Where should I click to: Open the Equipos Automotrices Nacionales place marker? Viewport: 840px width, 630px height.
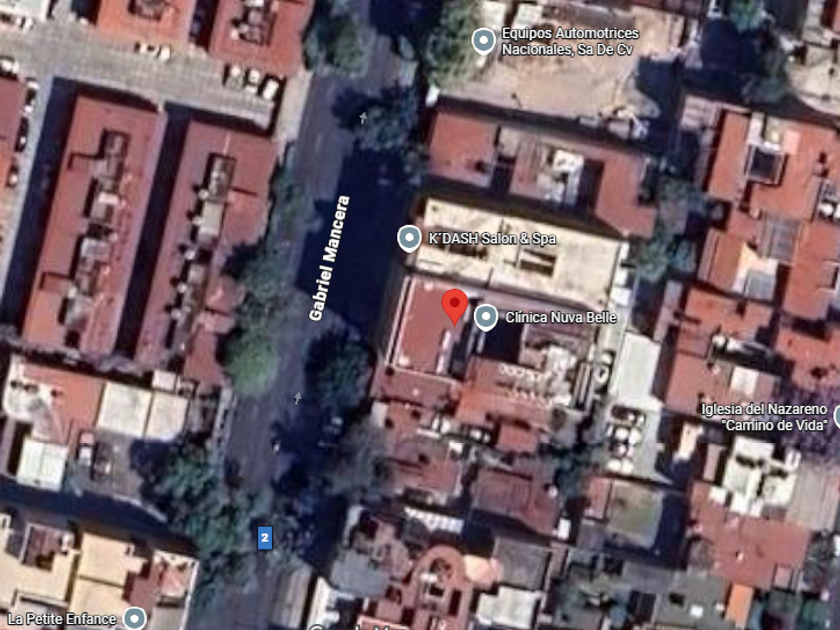483,41
